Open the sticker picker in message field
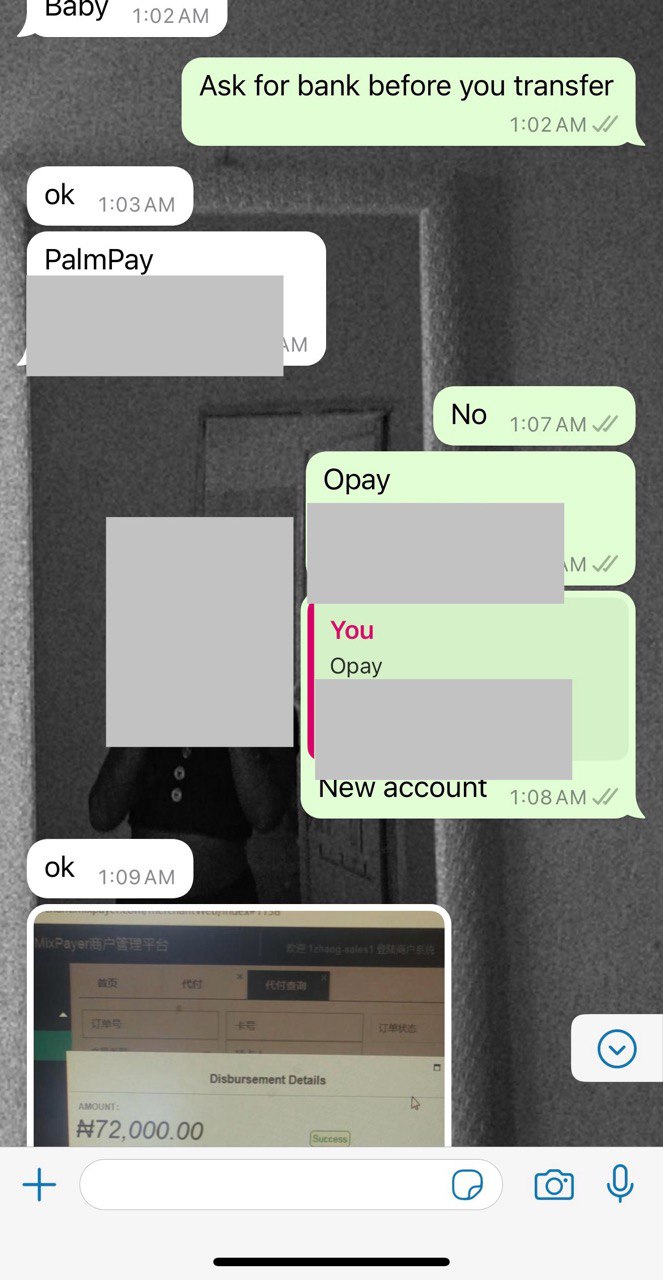The height and width of the screenshot is (1280, 663). point(467,1186)
